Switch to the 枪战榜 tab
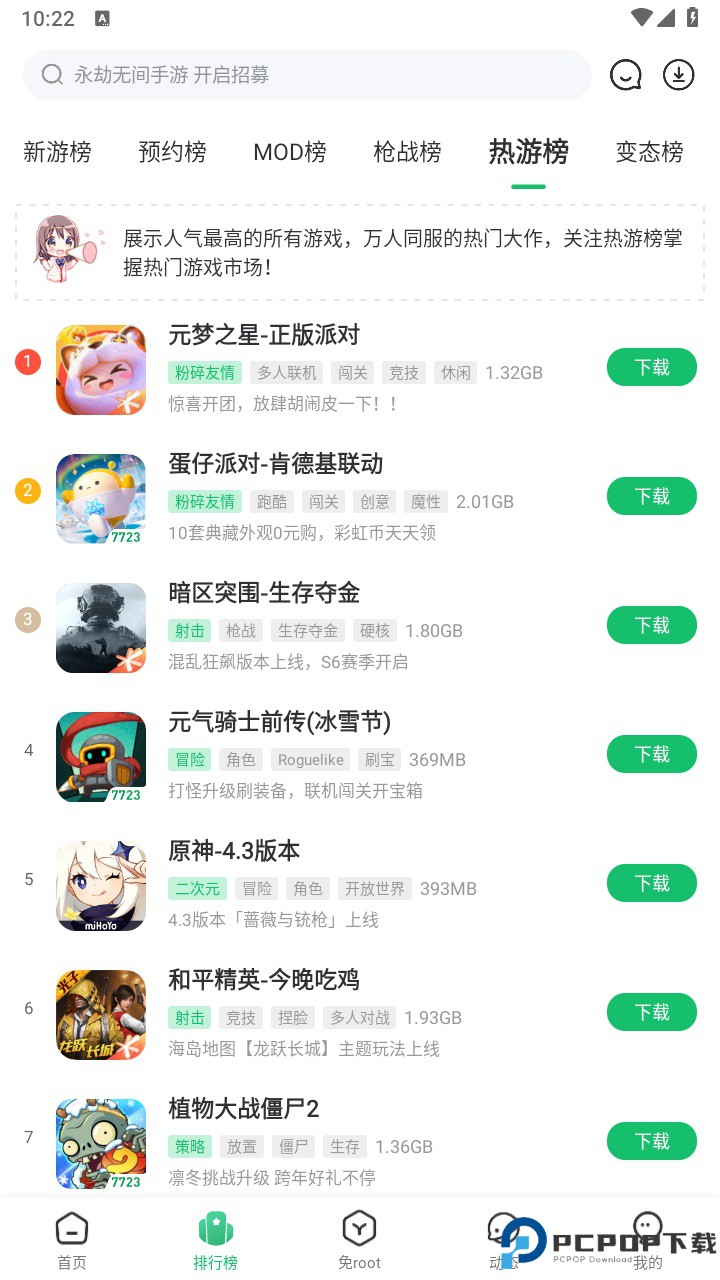This screenshot has width=720, height=1280. point(407,152)
